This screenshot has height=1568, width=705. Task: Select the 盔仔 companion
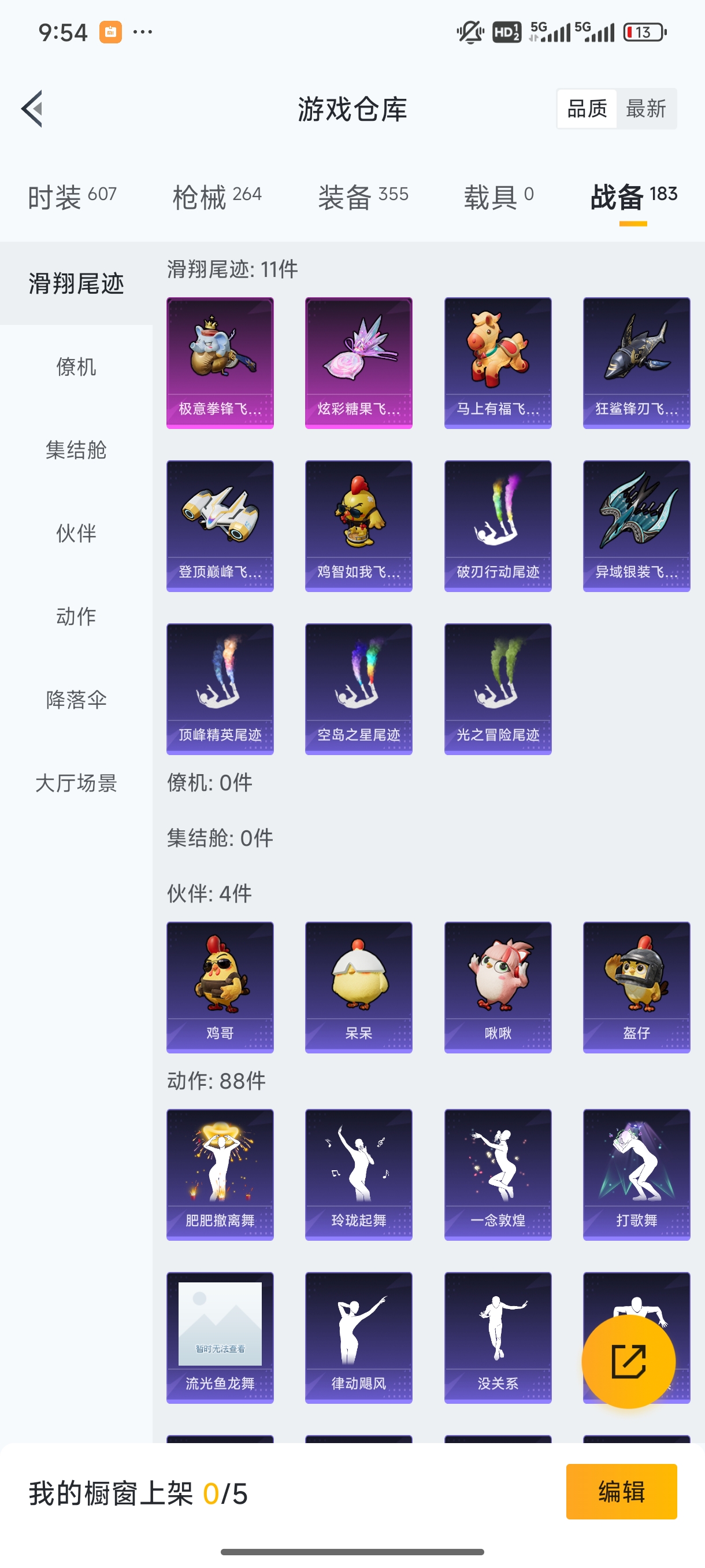tap(636, 986)
